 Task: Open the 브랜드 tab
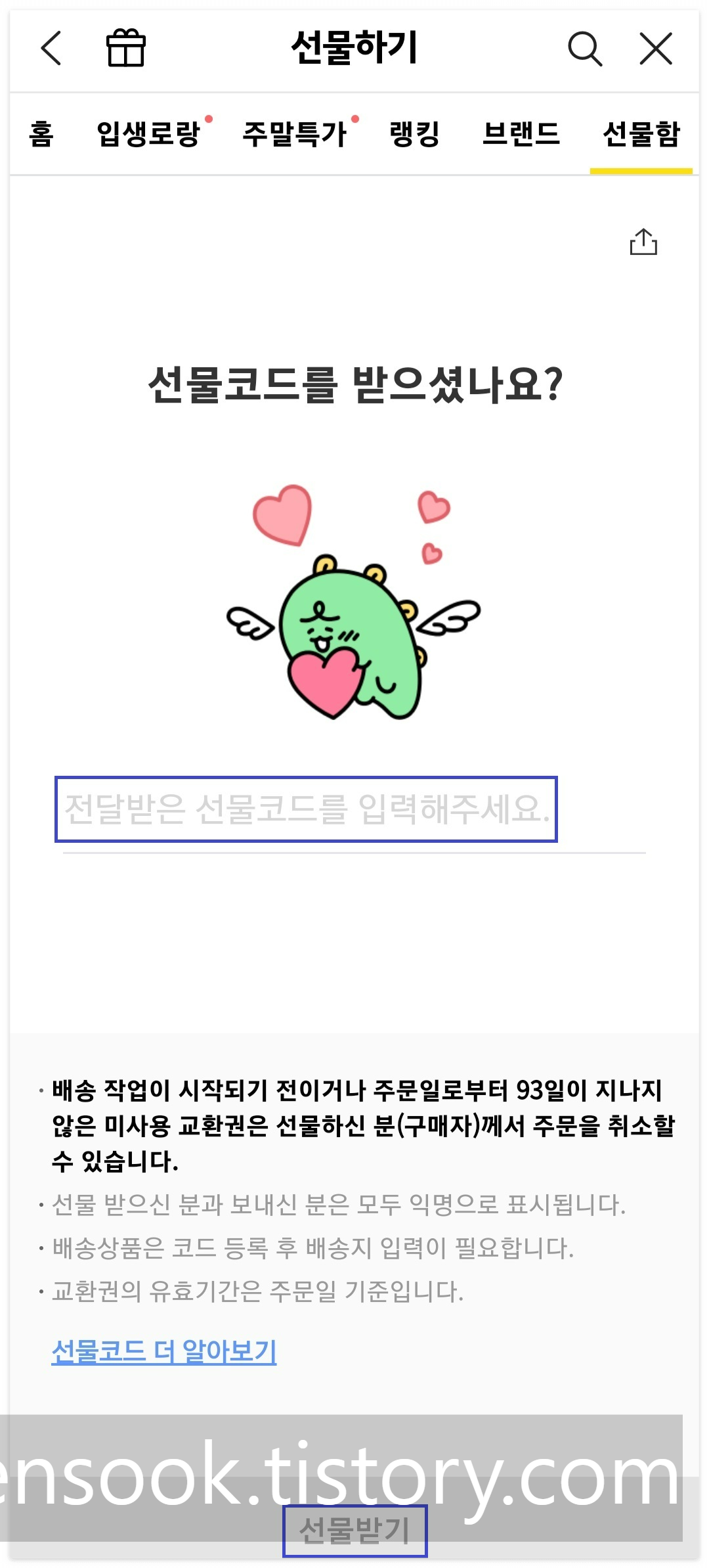522,134
